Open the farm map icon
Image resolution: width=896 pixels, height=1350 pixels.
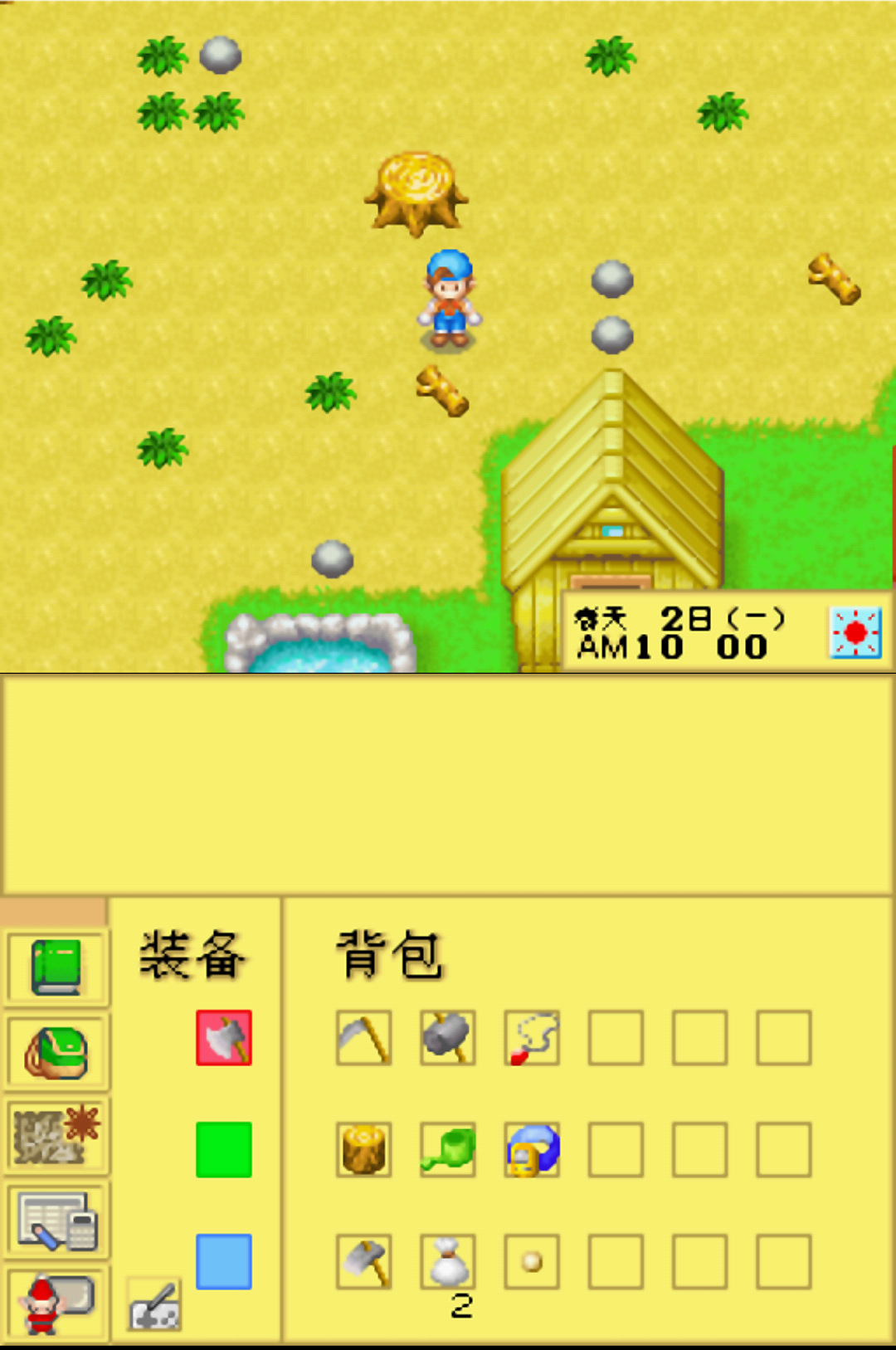tap(56, 1136)
